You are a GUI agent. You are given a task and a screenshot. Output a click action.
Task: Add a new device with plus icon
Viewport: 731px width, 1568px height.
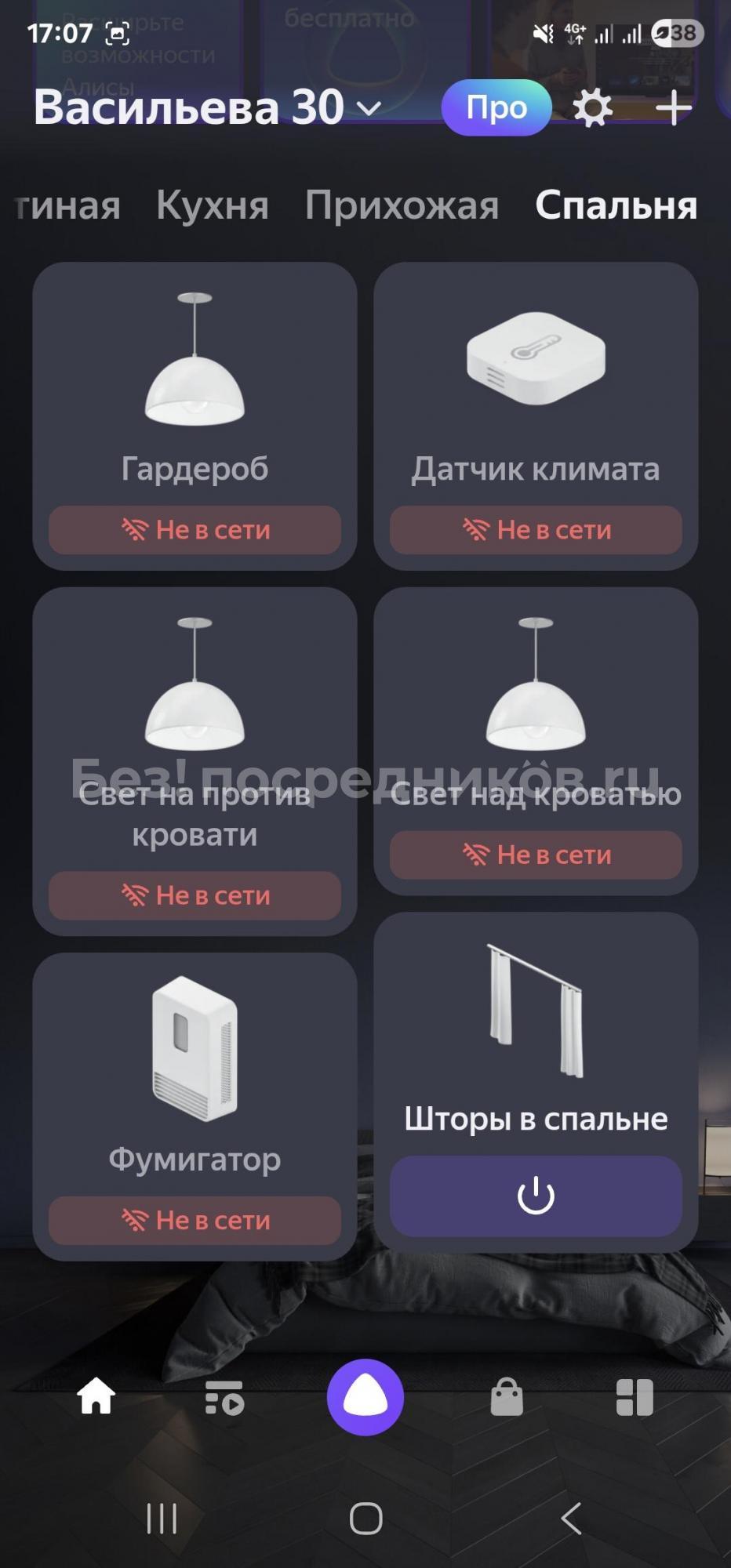674,107
